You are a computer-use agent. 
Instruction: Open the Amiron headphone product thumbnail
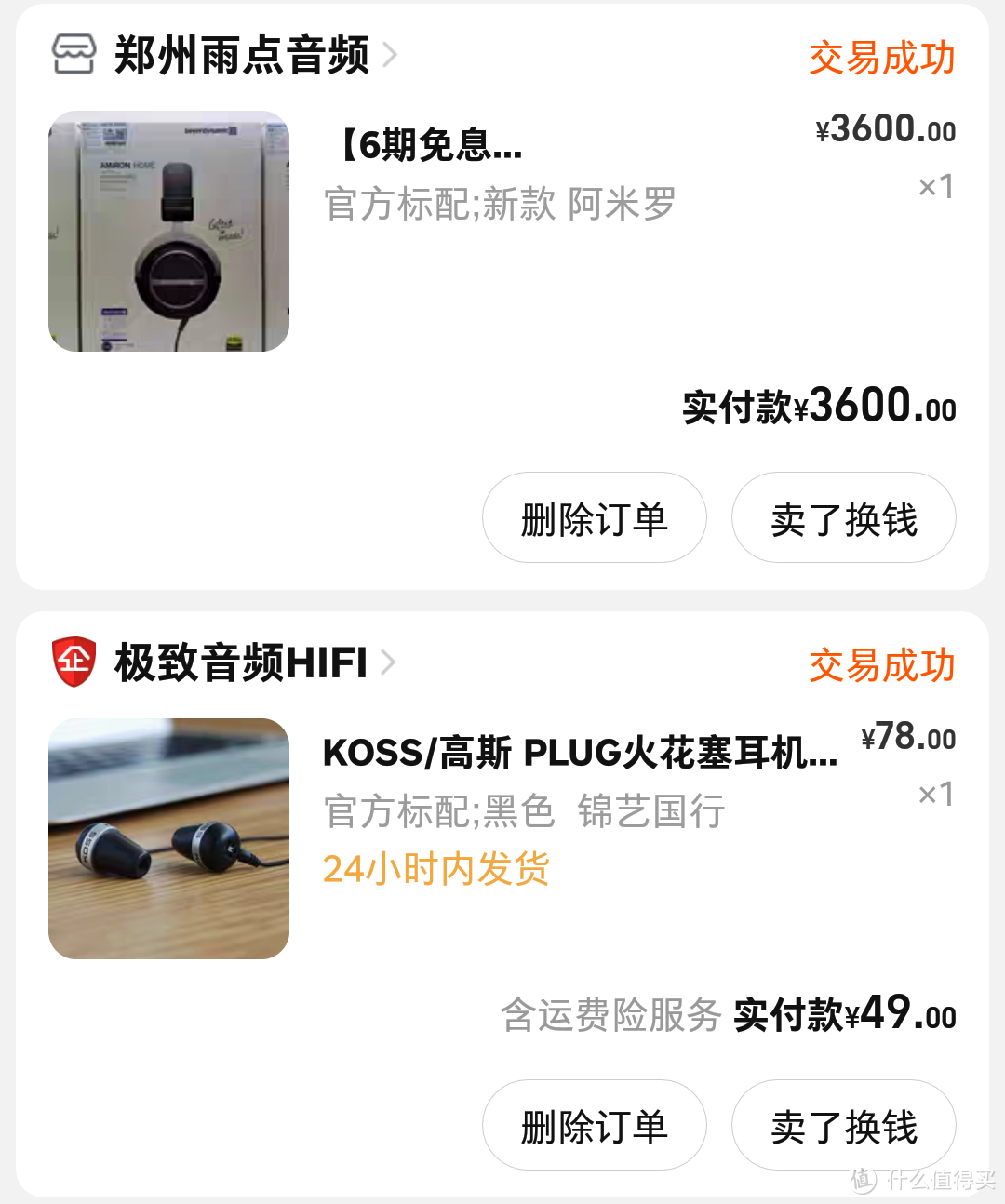(168, 232)
